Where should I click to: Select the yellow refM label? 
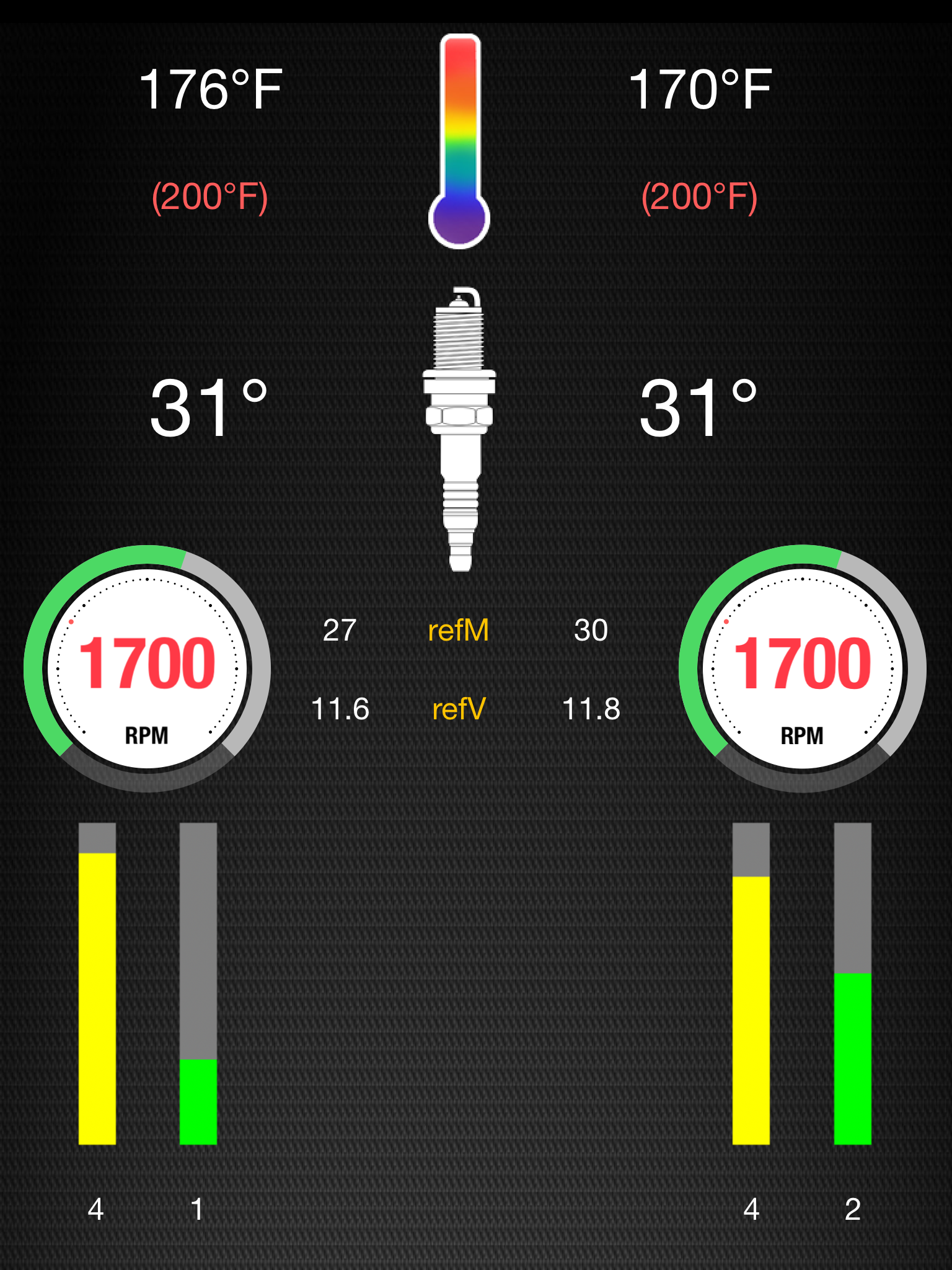tap(458, 631)
